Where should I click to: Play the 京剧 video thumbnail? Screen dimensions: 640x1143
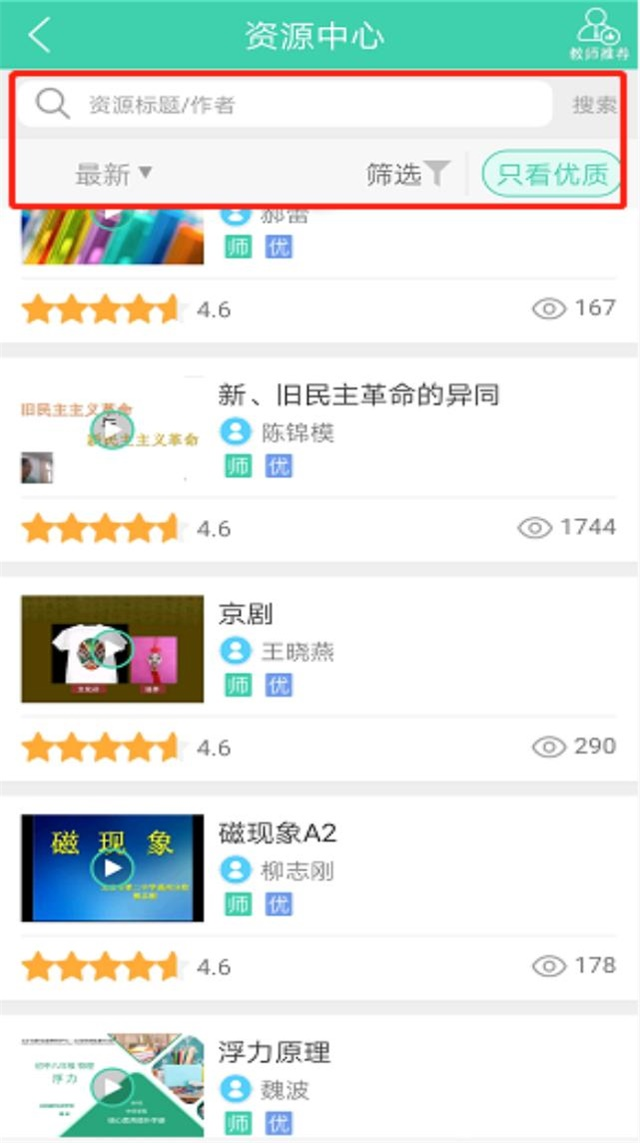pyautogui.click(x=112, y=649)
